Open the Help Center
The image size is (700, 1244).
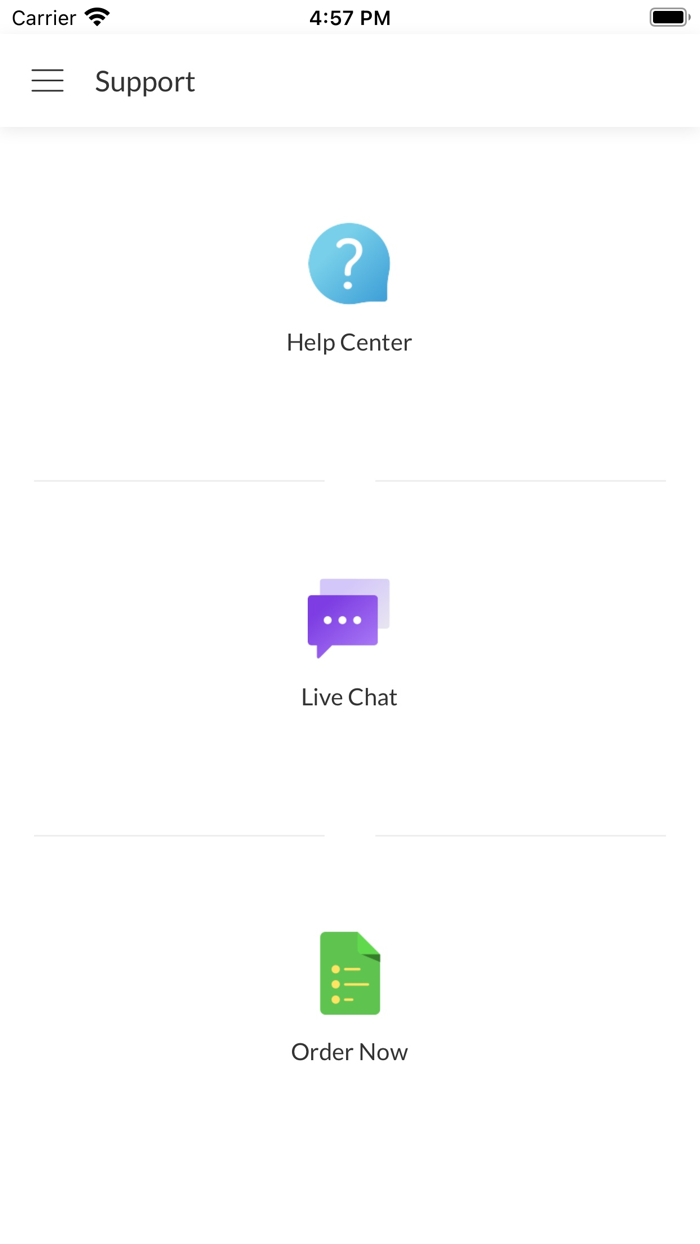click(x=349, y=289)
